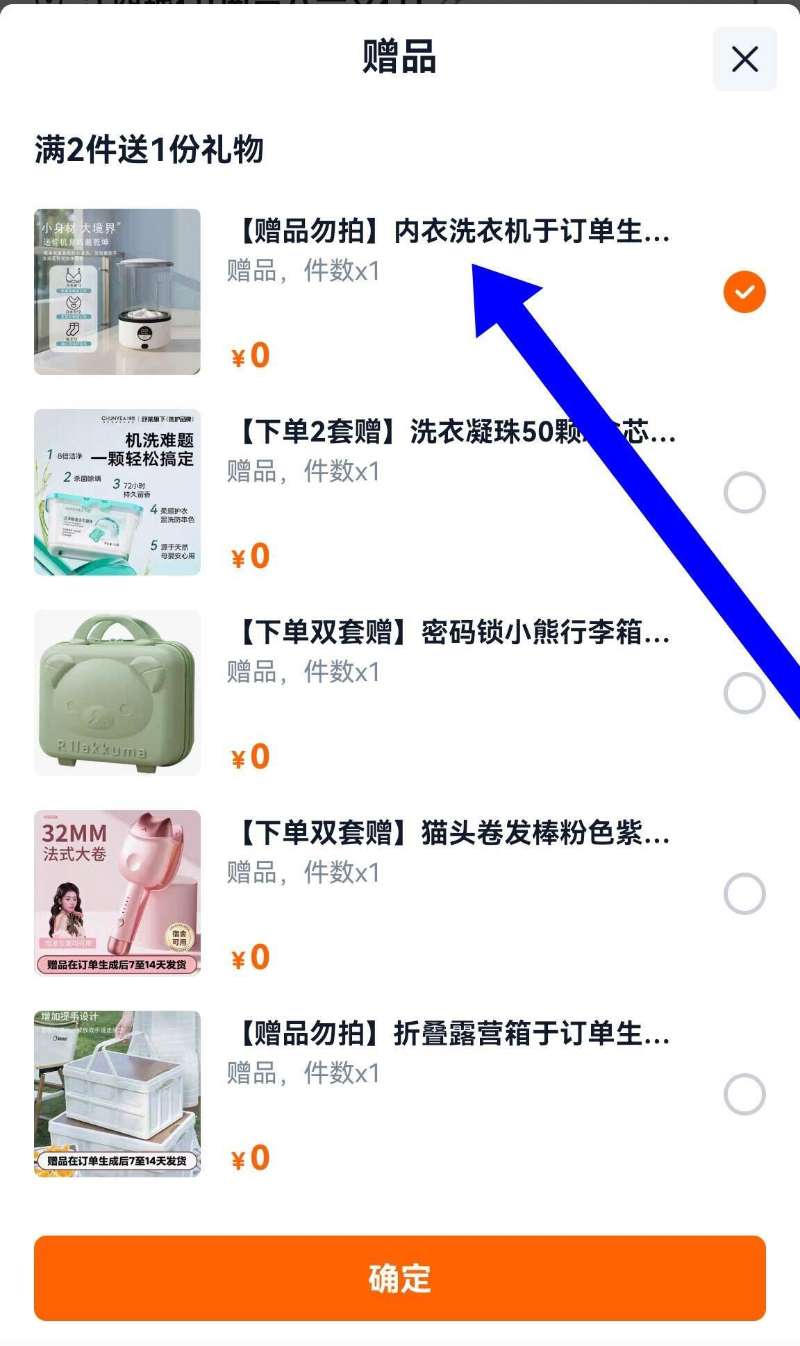Close the 赠品 gift selection popup
Image resolution: width=800 pixels, height=1346 pixels.
click(x=744, y=60)
